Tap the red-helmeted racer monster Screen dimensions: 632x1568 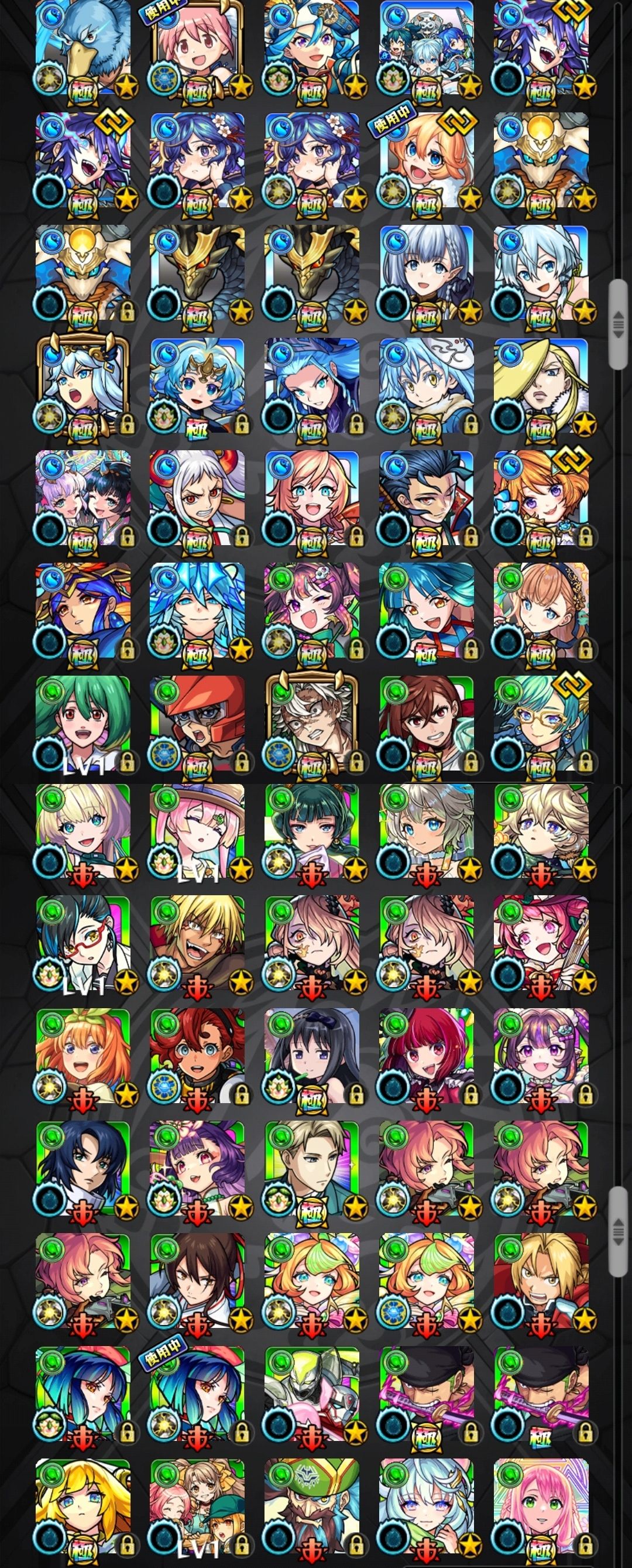pyautogui.click(x=197, y=722)
